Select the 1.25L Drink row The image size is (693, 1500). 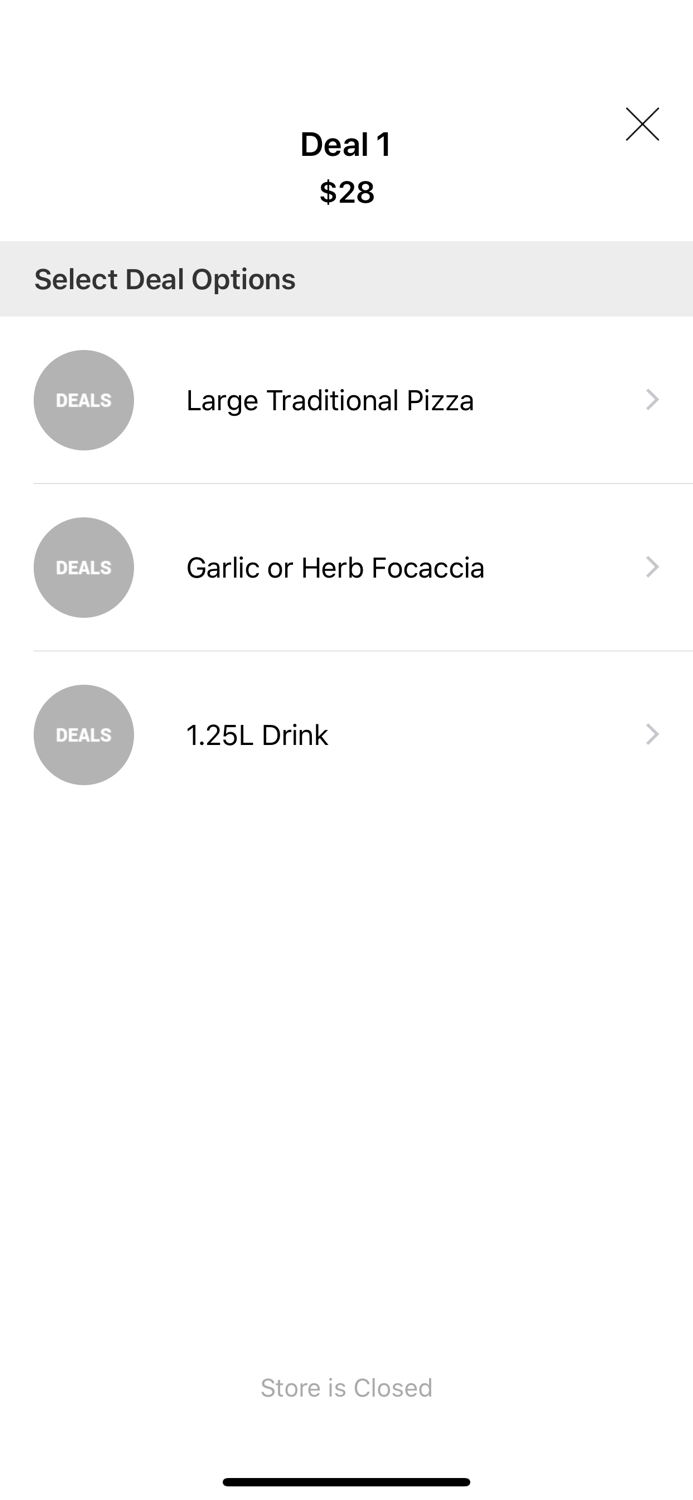point(346,735)
